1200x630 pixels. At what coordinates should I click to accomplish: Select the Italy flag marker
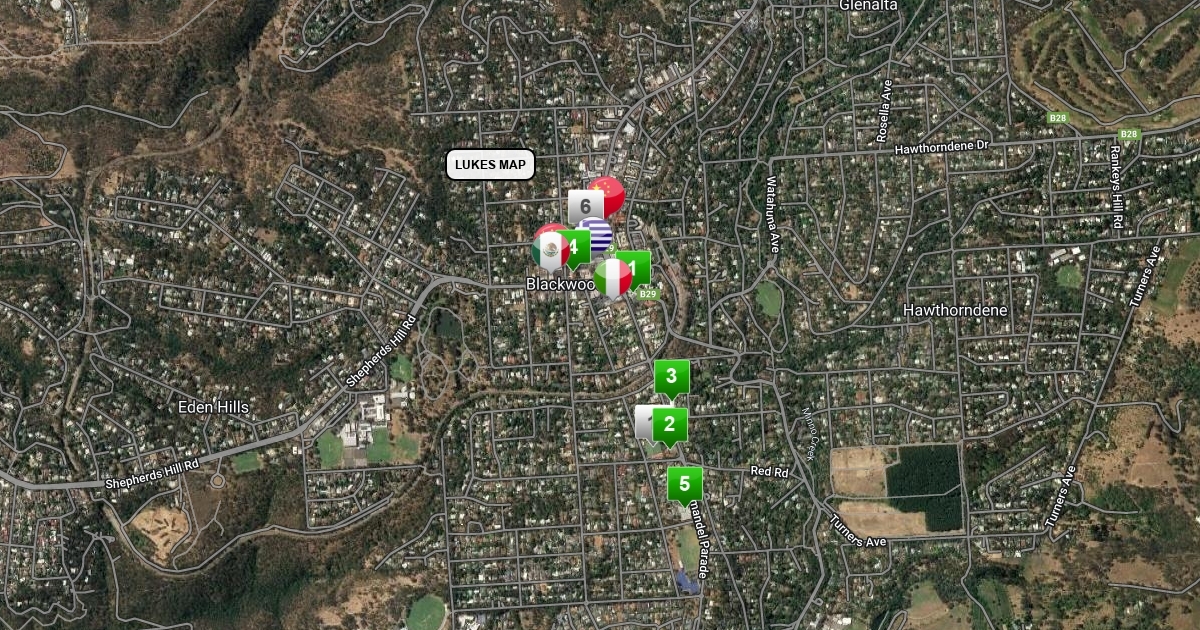click(x=612, y=278)
